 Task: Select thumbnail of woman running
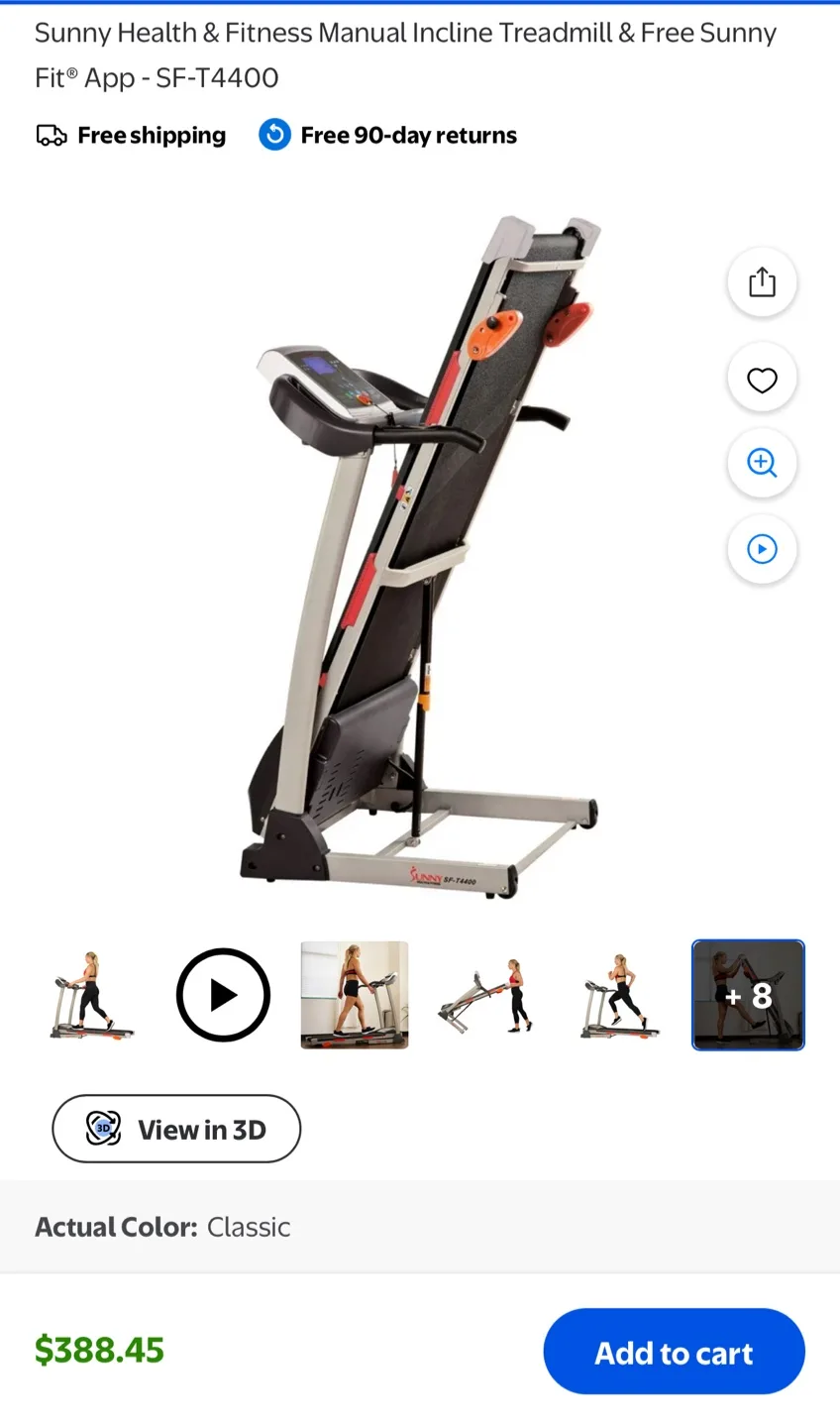pos(617,995)
